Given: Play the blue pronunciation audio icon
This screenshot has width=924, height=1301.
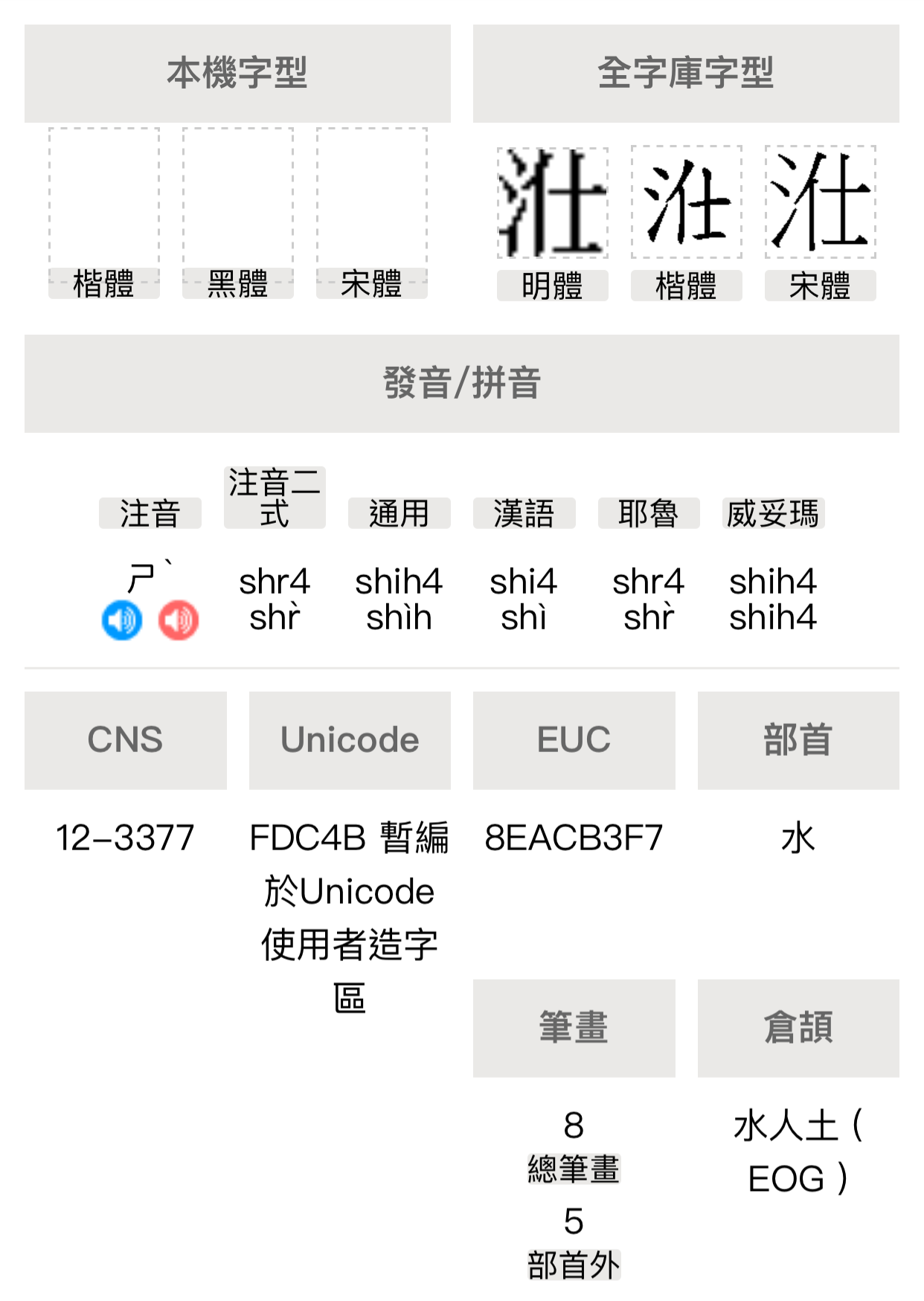Looking at the screenshot, I should 122,620.
